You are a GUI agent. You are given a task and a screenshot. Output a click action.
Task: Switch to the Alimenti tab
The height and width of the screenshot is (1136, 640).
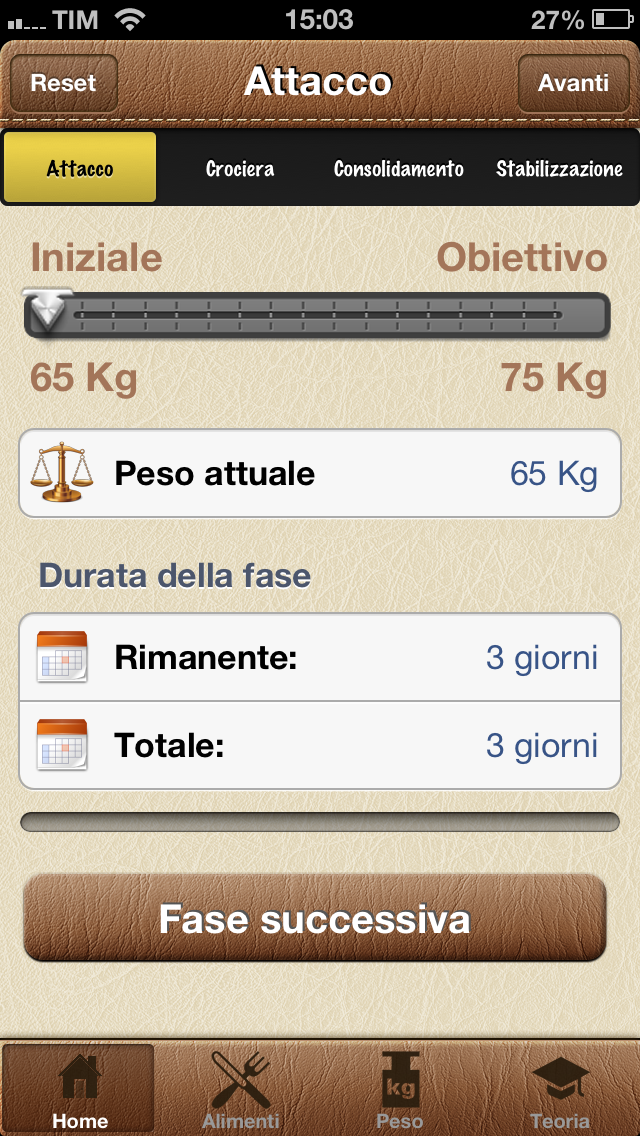240,1090
